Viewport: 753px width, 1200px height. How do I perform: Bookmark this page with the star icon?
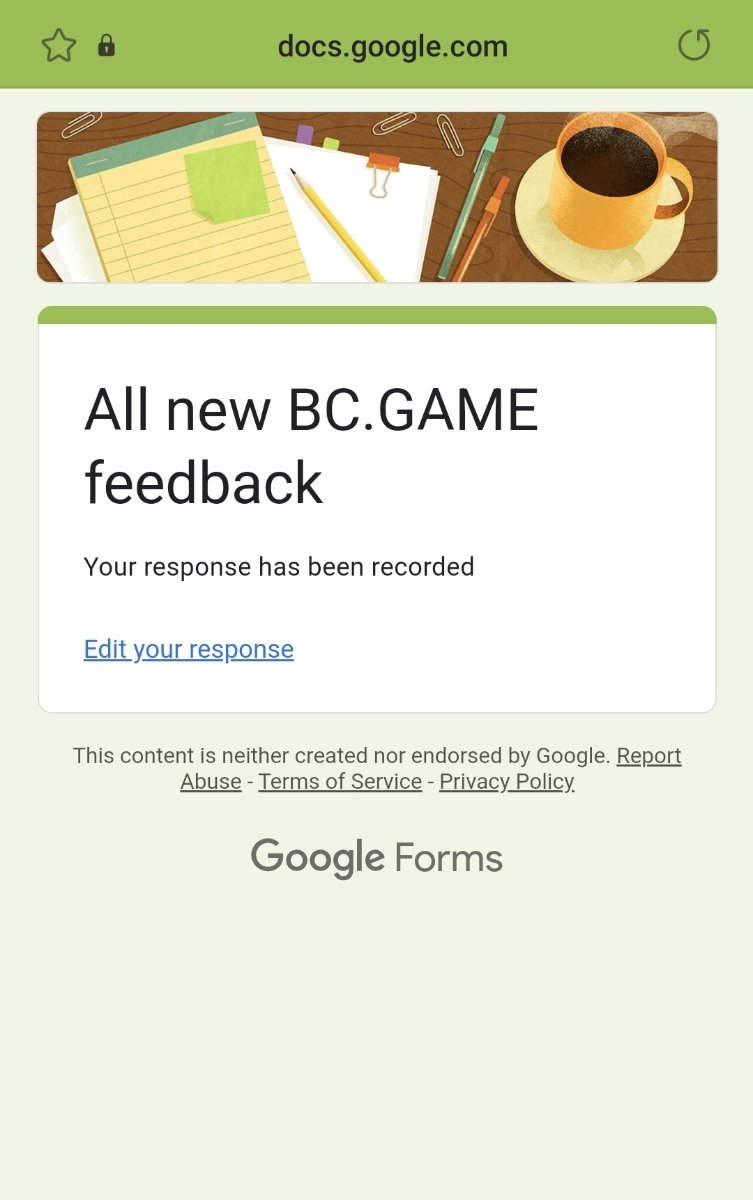[x=59, y=46]
